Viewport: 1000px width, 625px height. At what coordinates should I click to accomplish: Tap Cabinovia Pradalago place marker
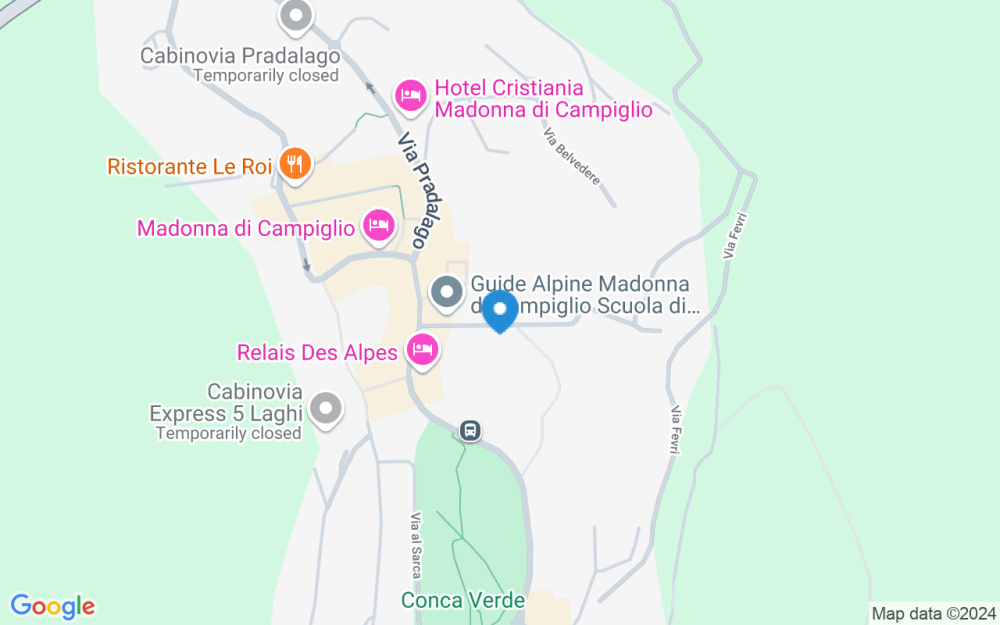(295, 17)
